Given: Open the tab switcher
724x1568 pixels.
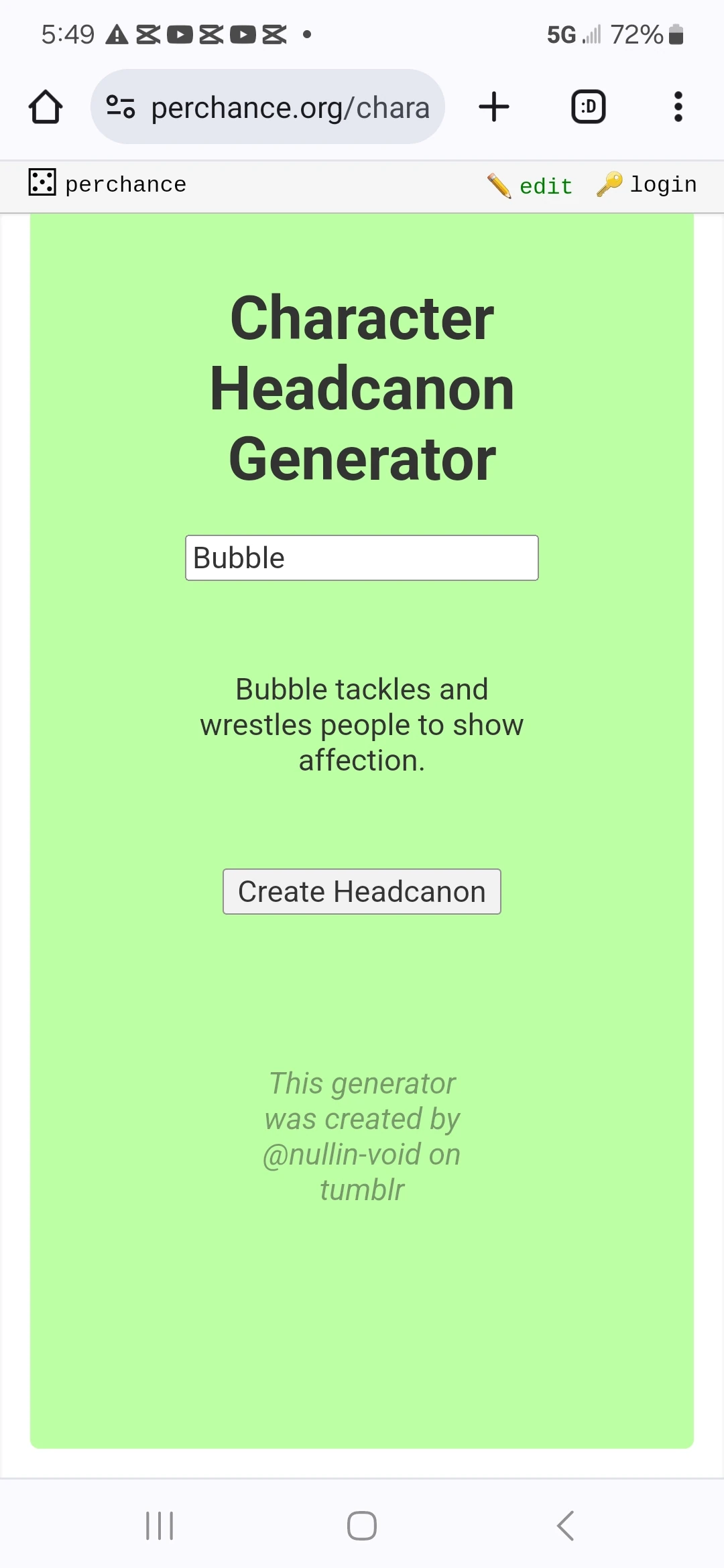Looking at the screenshot, I should click(x=589, y=107).
